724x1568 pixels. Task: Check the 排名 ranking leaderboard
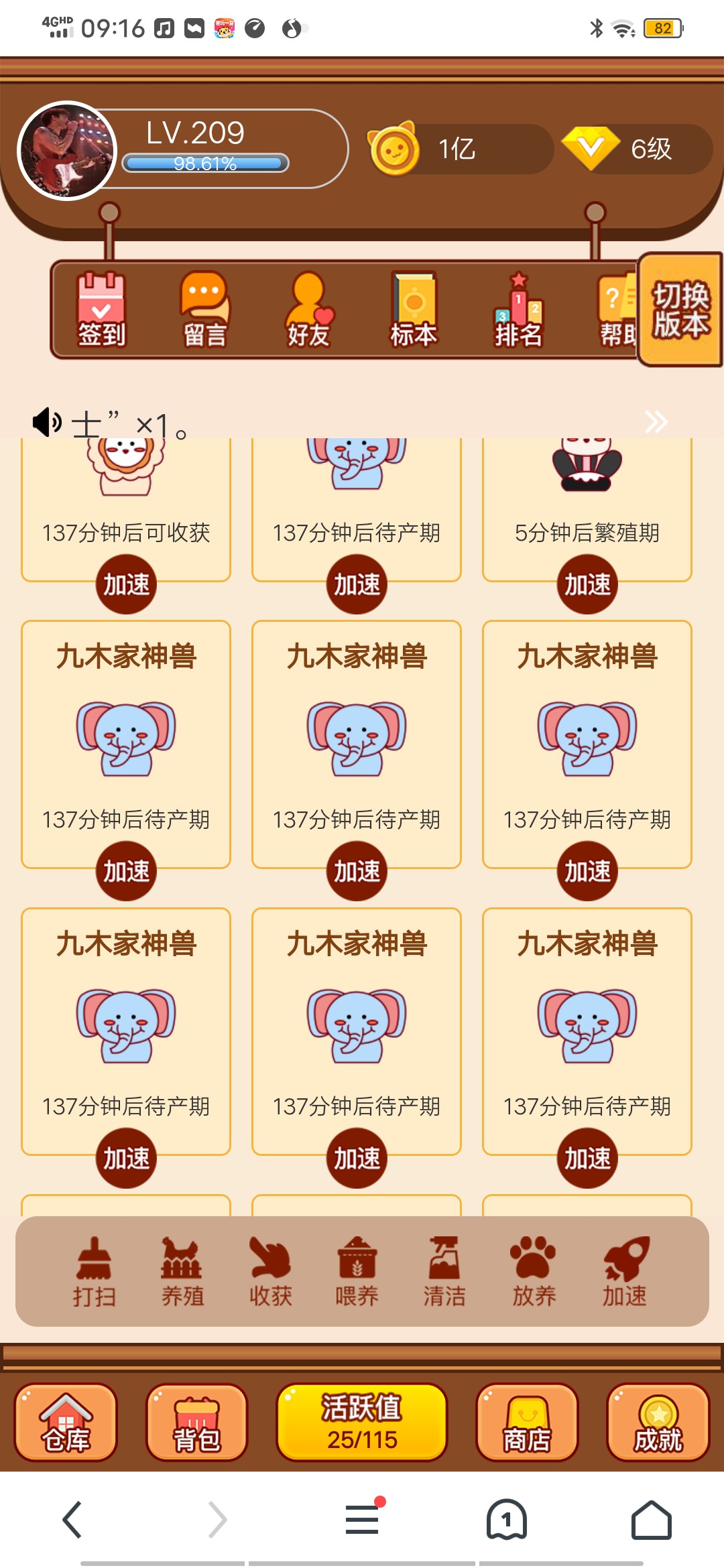click(517, 308)
